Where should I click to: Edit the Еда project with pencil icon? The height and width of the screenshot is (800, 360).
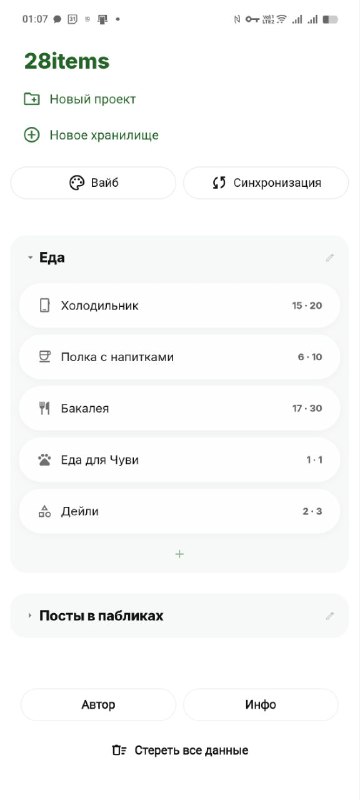pos(330,258)
